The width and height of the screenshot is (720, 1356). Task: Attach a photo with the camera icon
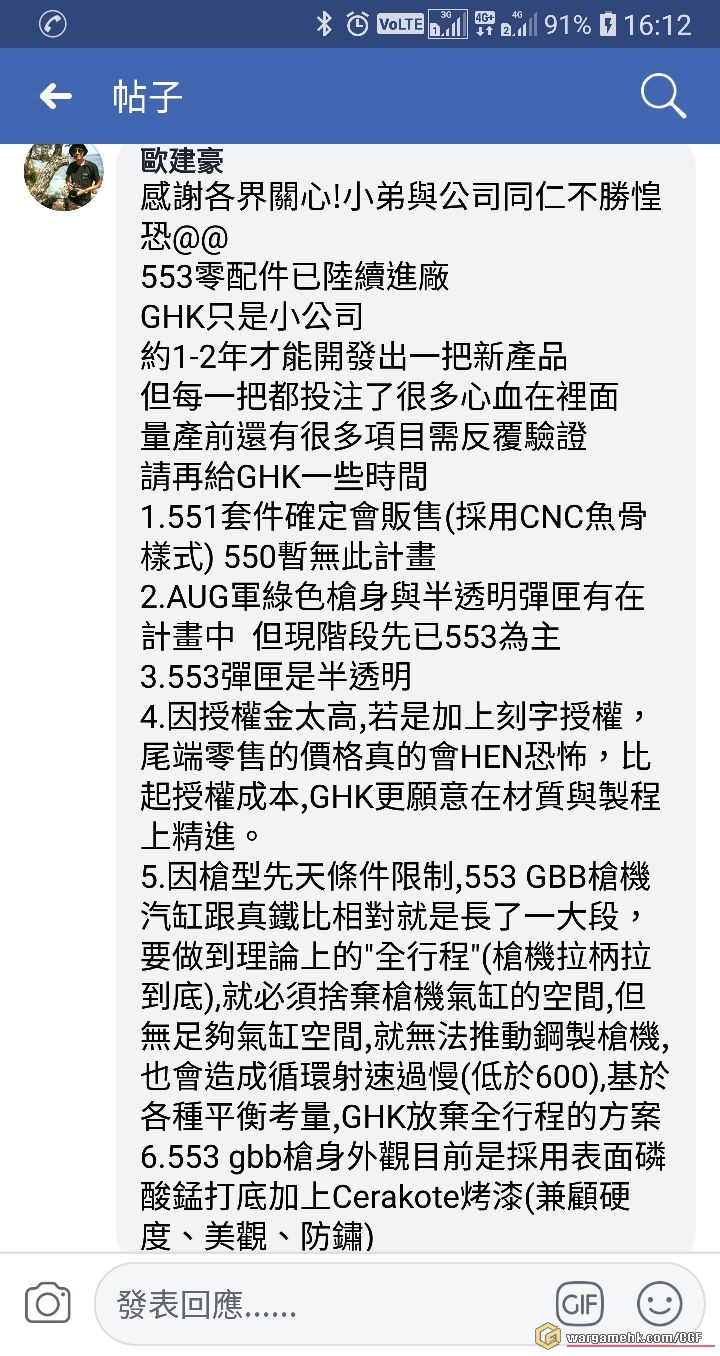pos(47,1304)
